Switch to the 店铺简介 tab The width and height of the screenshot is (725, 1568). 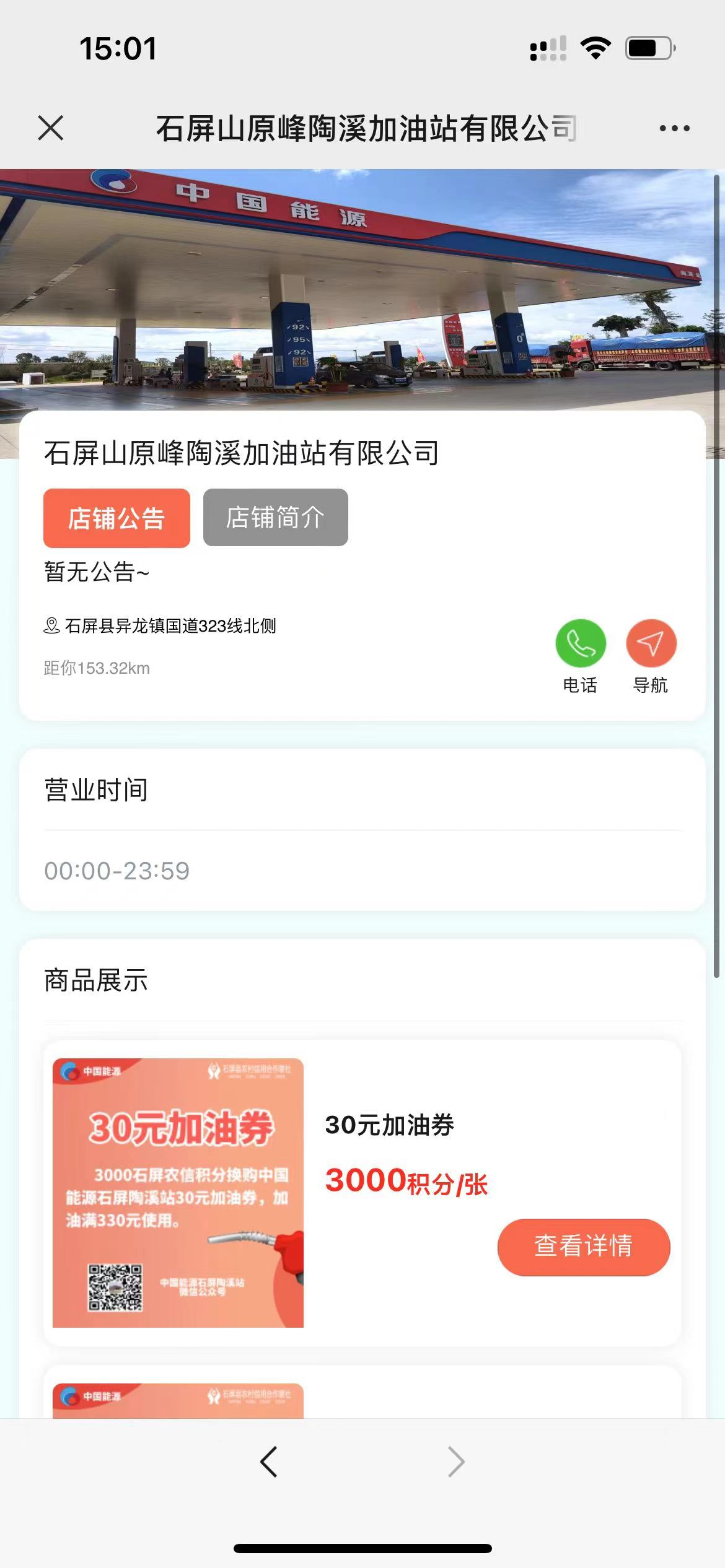click(275, 518)
